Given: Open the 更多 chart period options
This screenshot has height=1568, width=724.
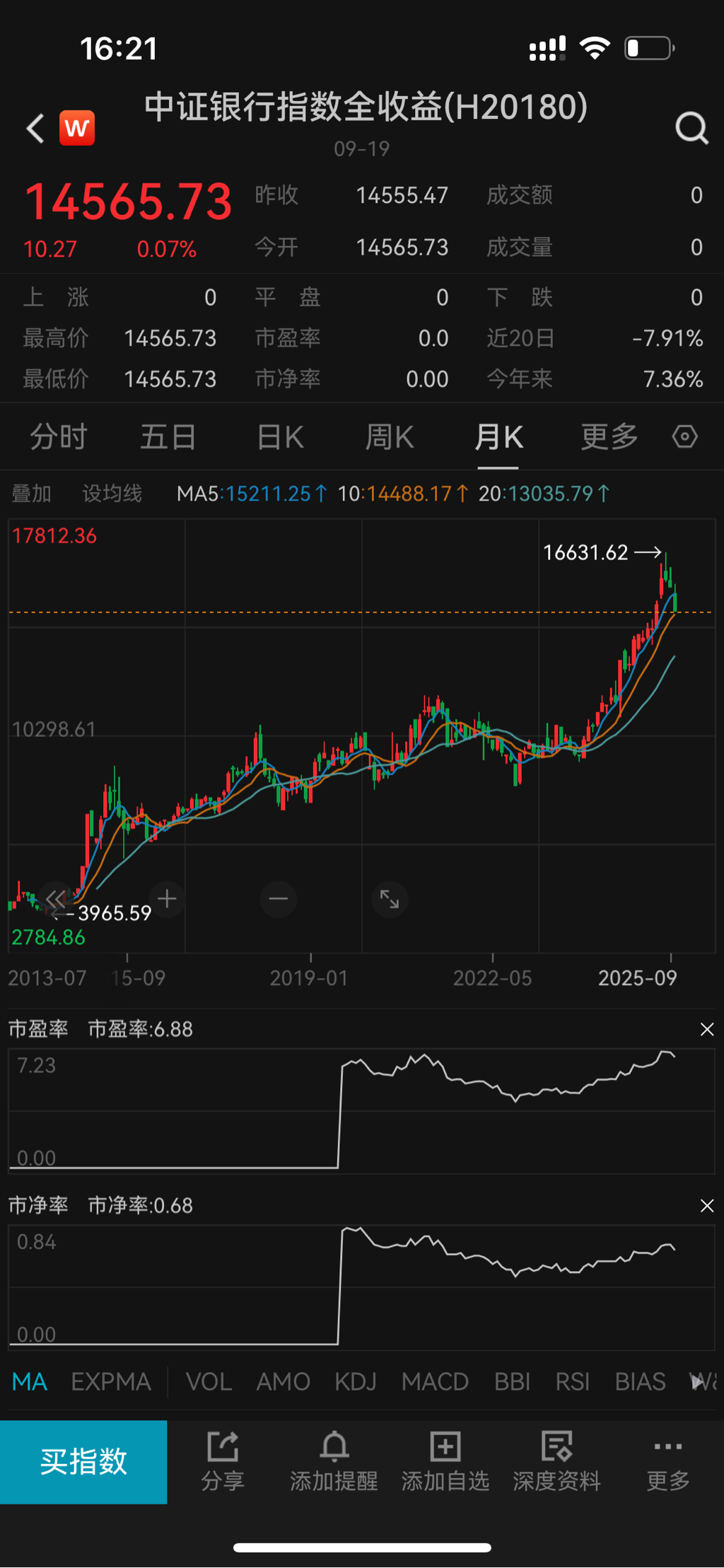Looking at the screenshot, I should [x=609, y=437].
